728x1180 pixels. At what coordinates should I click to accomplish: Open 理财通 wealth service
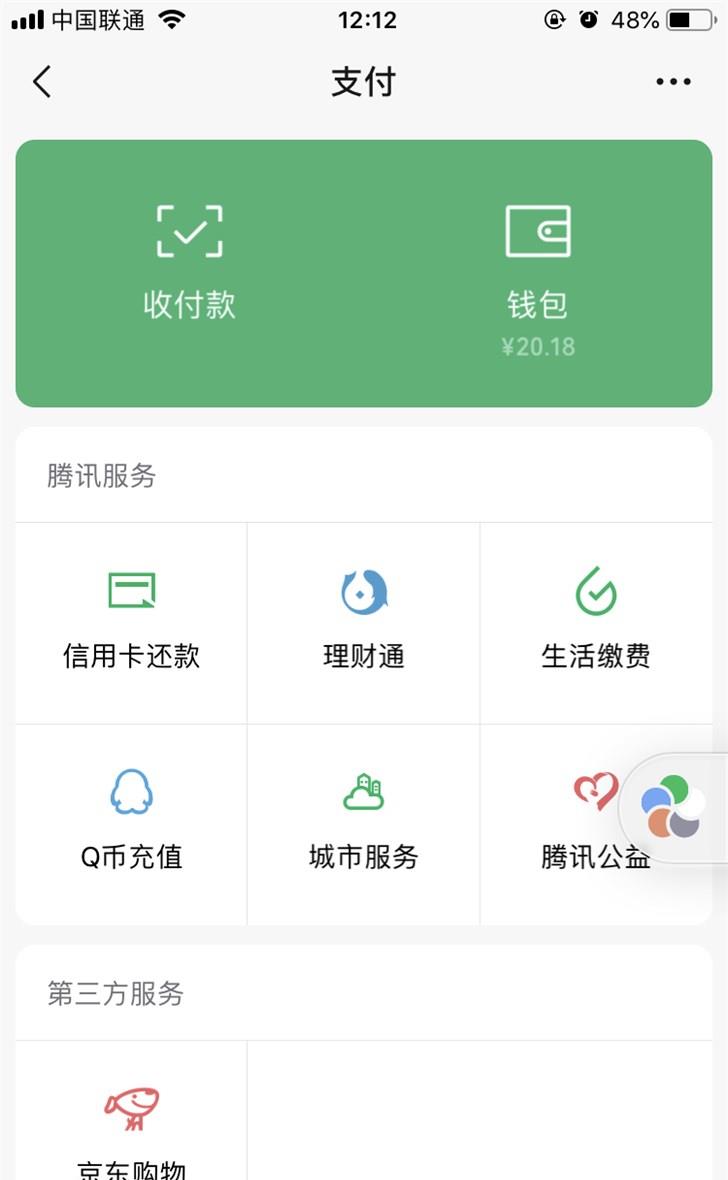pos(364,622)
